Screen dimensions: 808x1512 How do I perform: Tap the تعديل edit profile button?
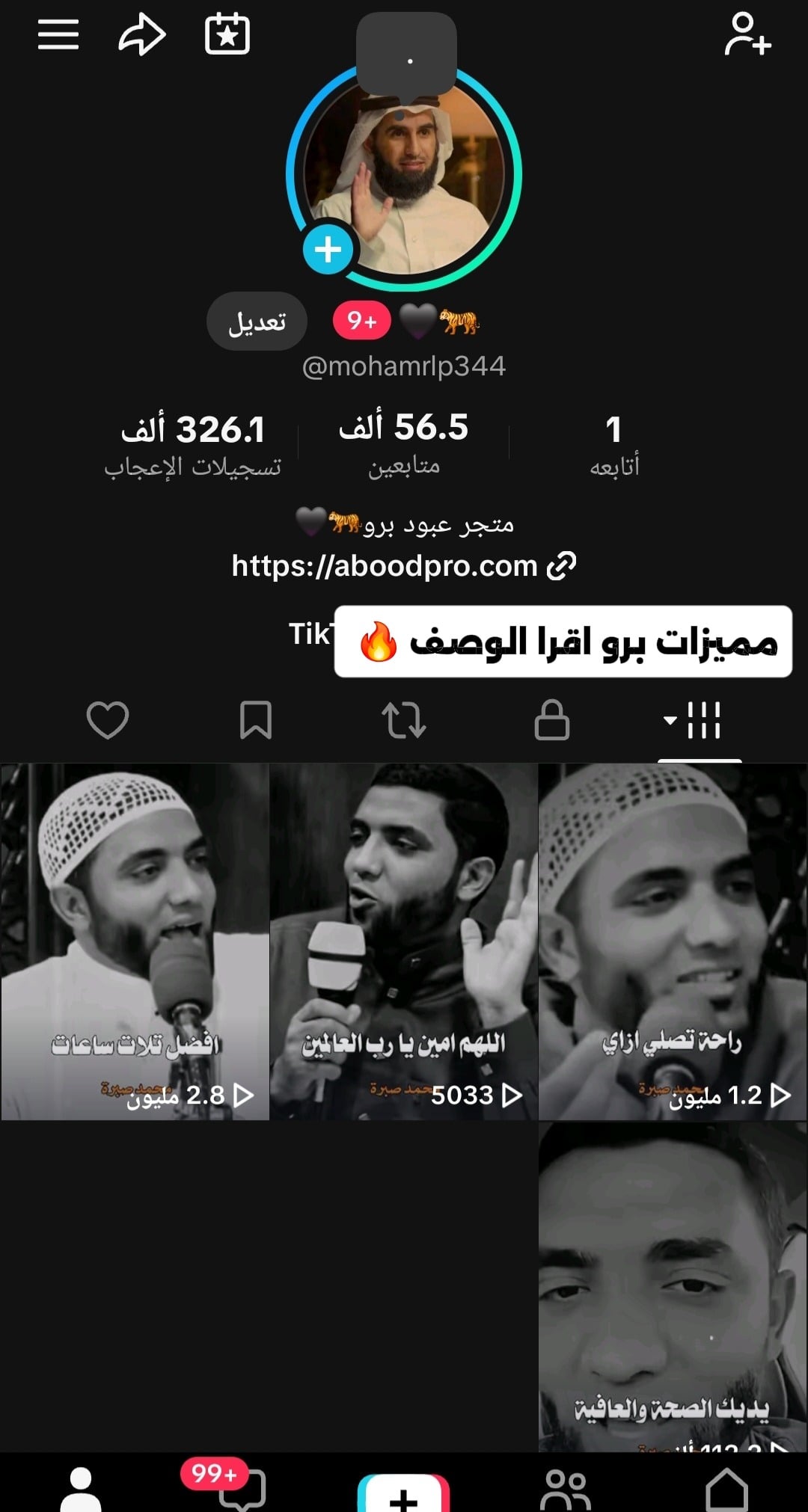pyautogui.click(x=257, y=322)
